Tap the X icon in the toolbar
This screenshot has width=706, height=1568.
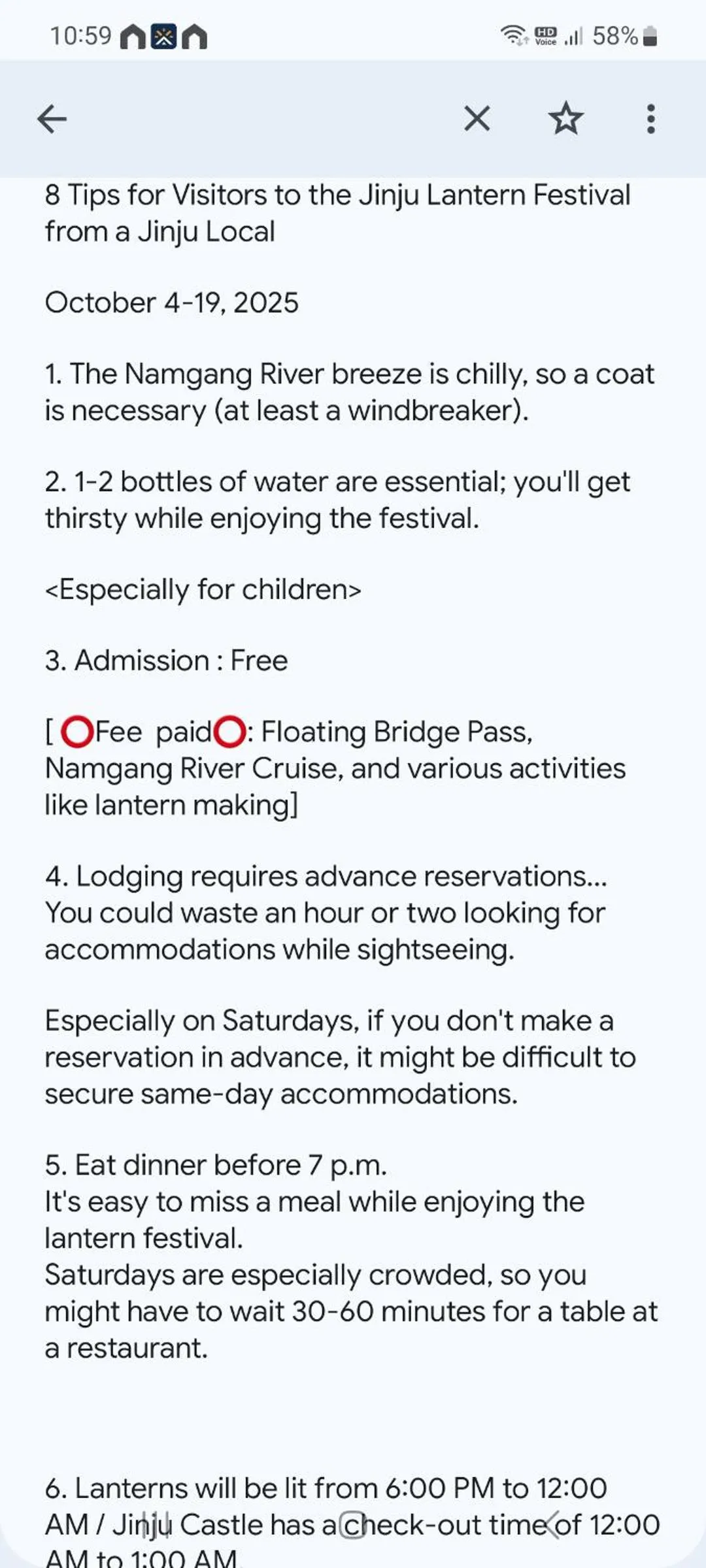(x=477, y=119)
